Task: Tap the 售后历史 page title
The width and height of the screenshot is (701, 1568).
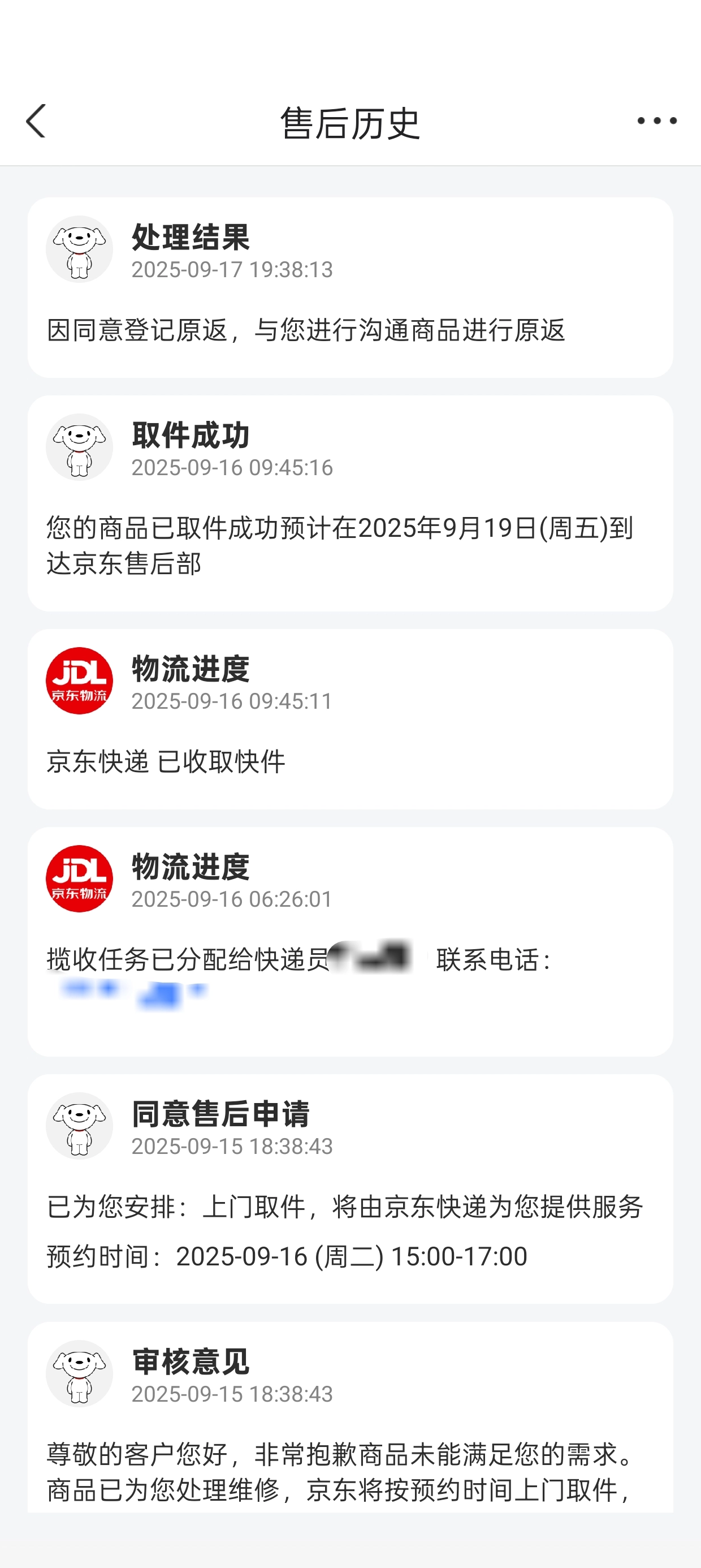Action: tap(350, 120)
